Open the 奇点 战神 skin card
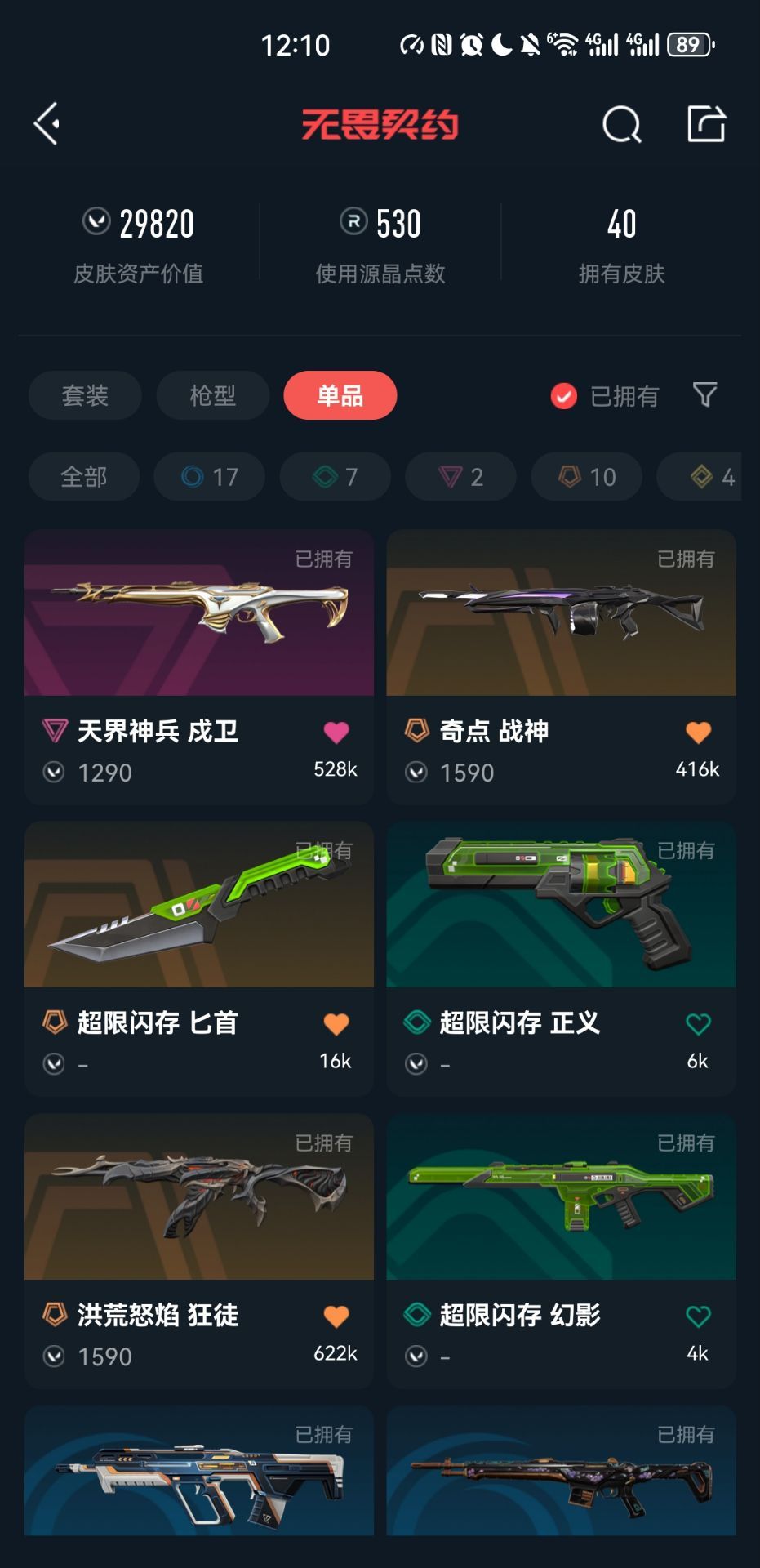The image size is (760, 1568). (x=562, y=667)
